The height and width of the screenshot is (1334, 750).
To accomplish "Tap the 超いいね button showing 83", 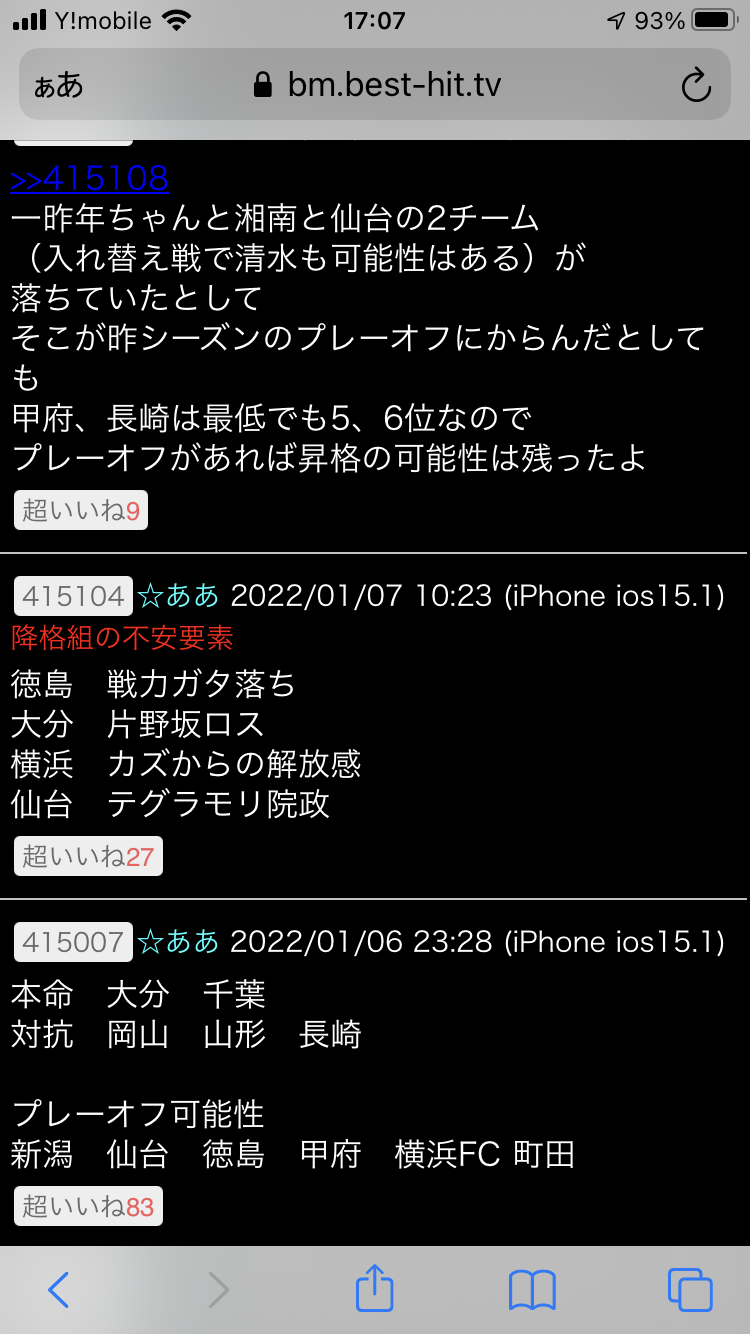I will click(88, 1206).
